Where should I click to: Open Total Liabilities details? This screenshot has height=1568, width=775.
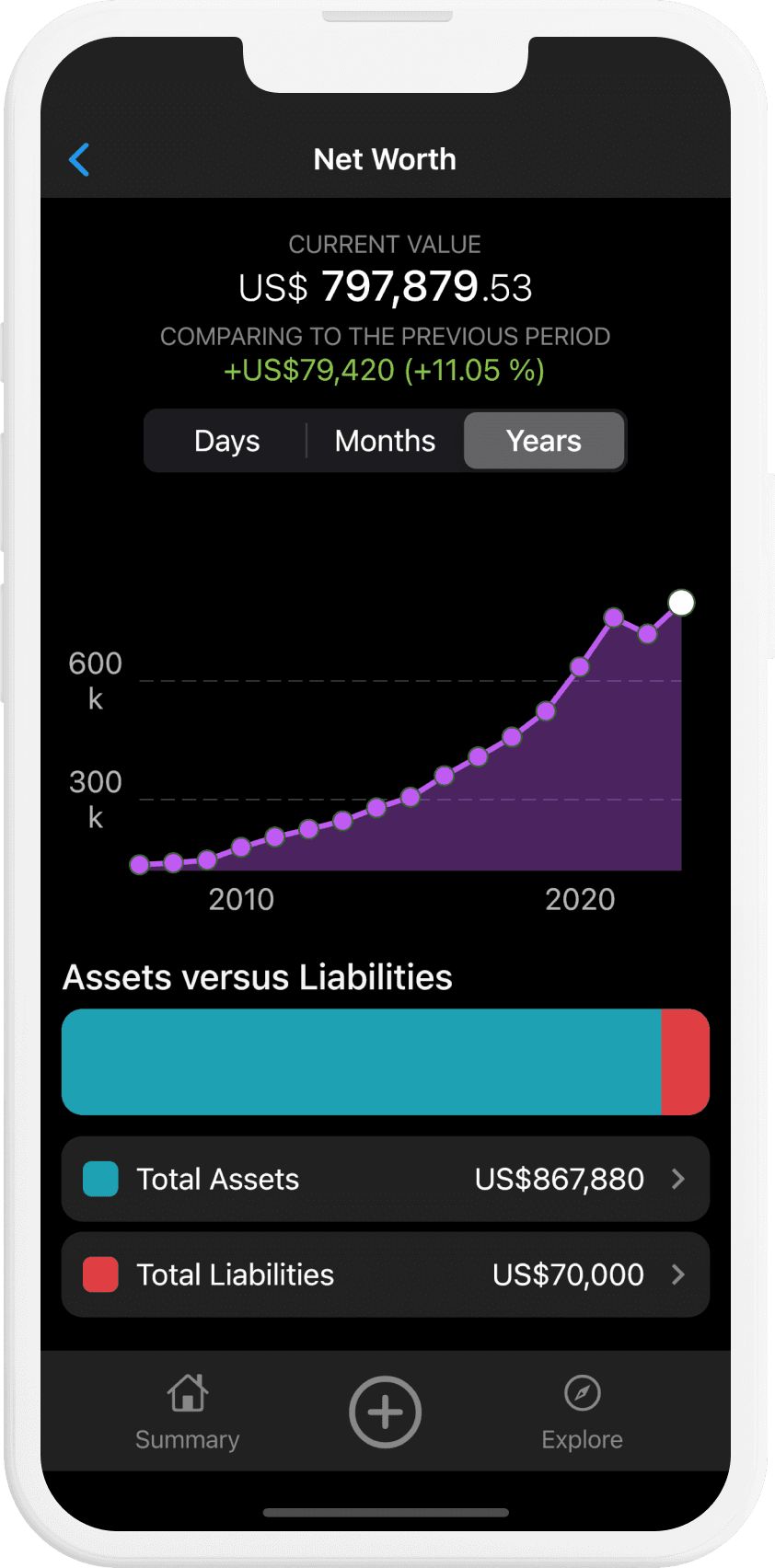[x=385, y=1274]
